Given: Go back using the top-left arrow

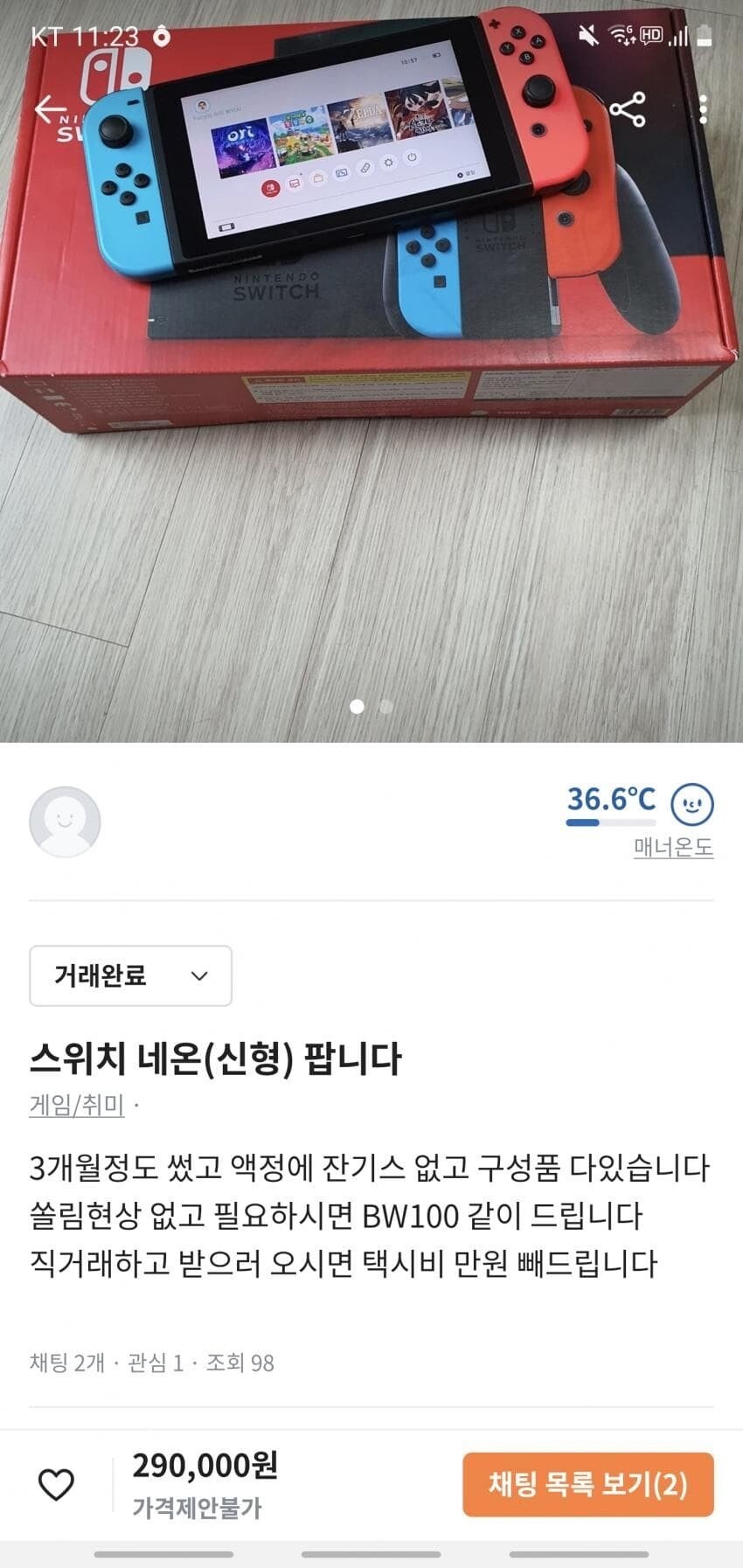Looking at the screenshot, I should tap(49, 110).
